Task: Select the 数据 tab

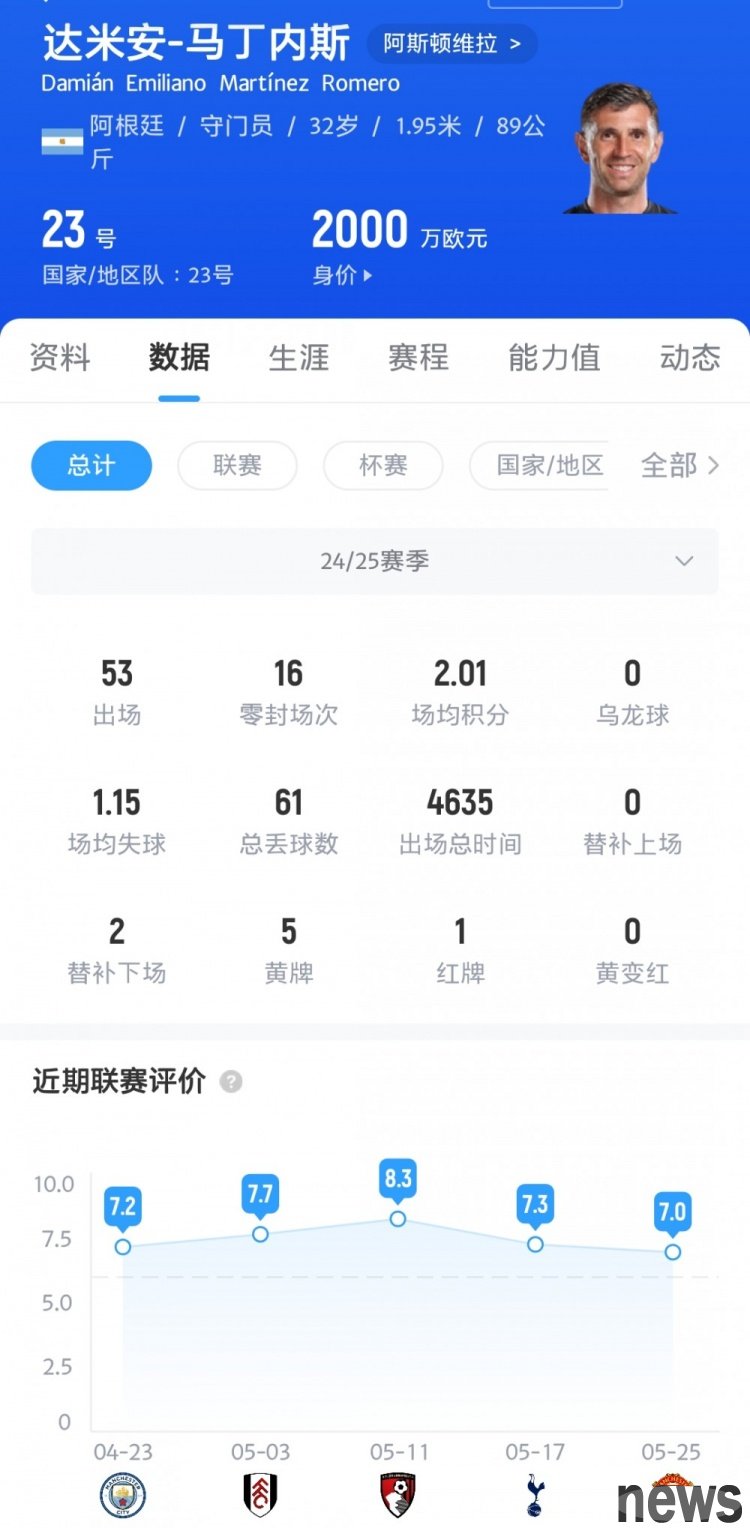Action: 179,358
